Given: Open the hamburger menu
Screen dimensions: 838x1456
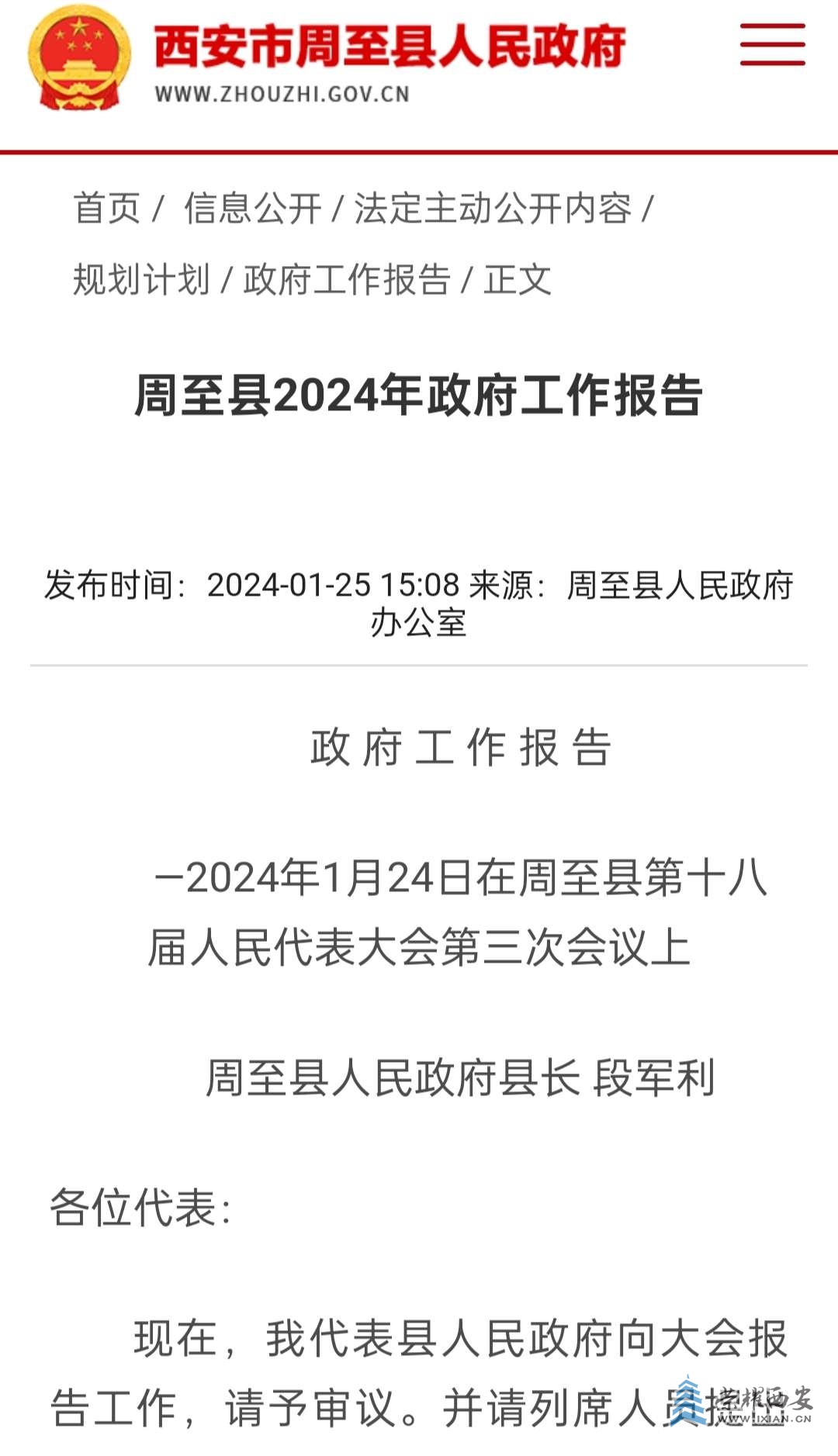Looking at the screenshot, I should 772,44.
